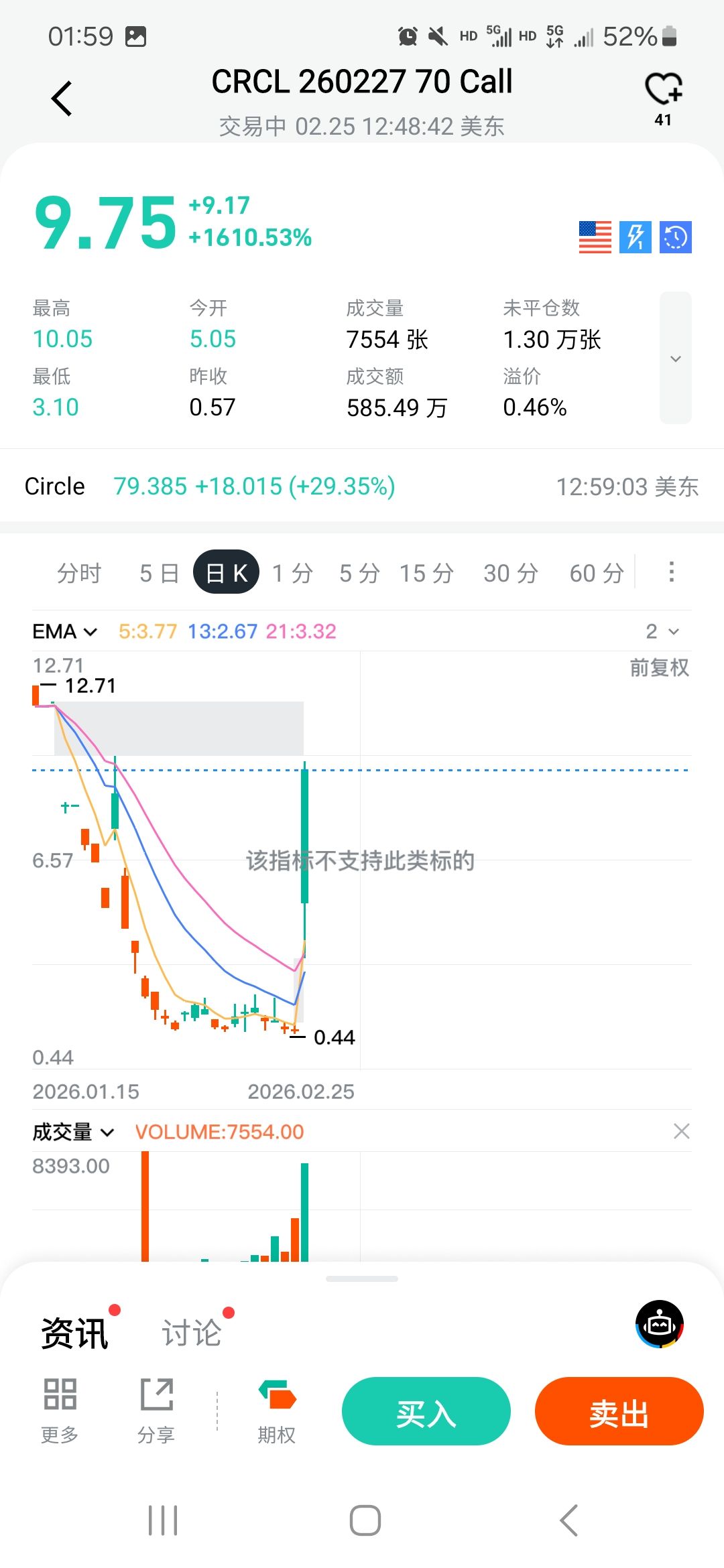Go back using the top-left arrow
Screen dimensions: 724x1568
pos(62,99)
